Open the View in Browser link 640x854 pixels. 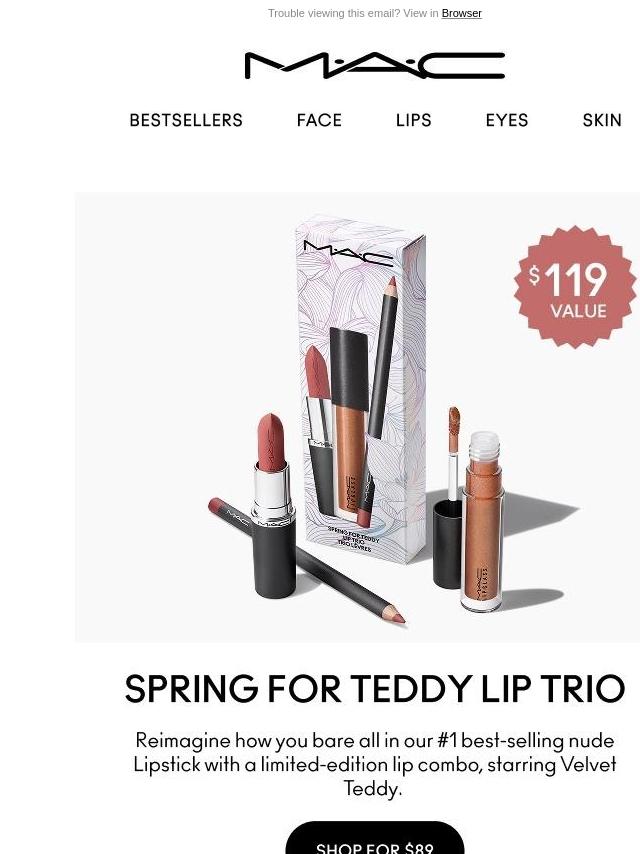coord(461,13)
